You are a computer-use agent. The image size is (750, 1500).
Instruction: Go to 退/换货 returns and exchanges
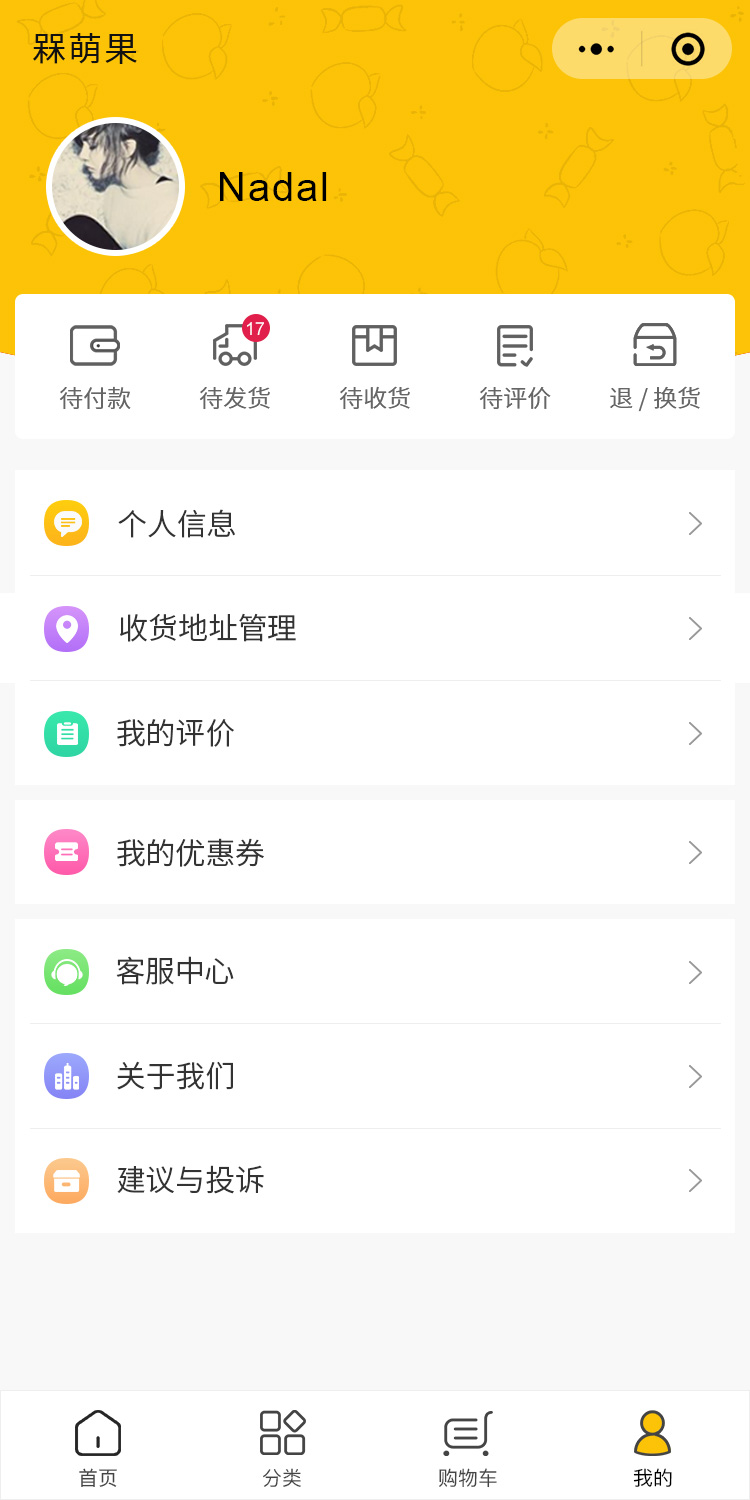coord(655,367)
